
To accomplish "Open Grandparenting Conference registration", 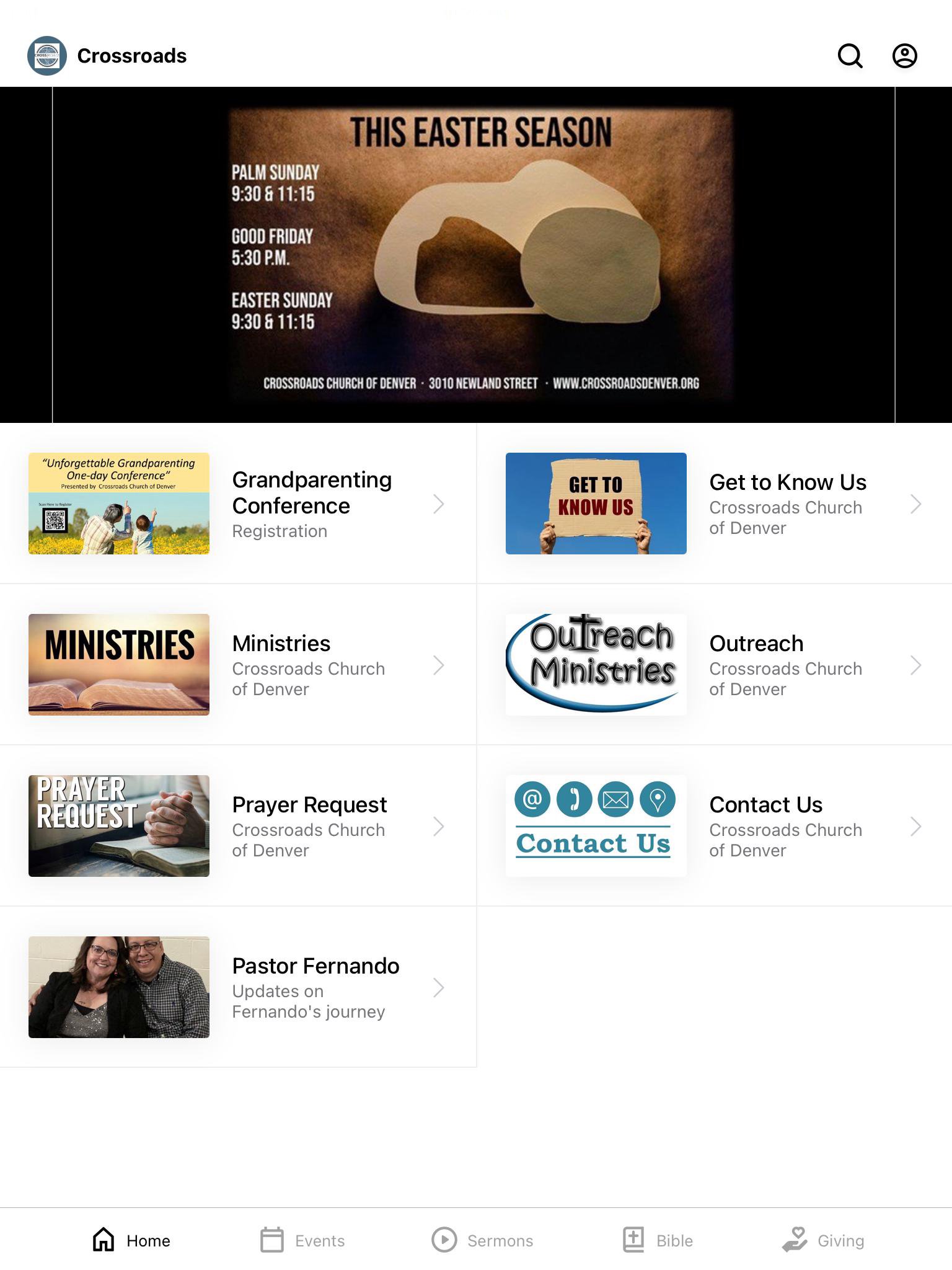I will (238, 504).
